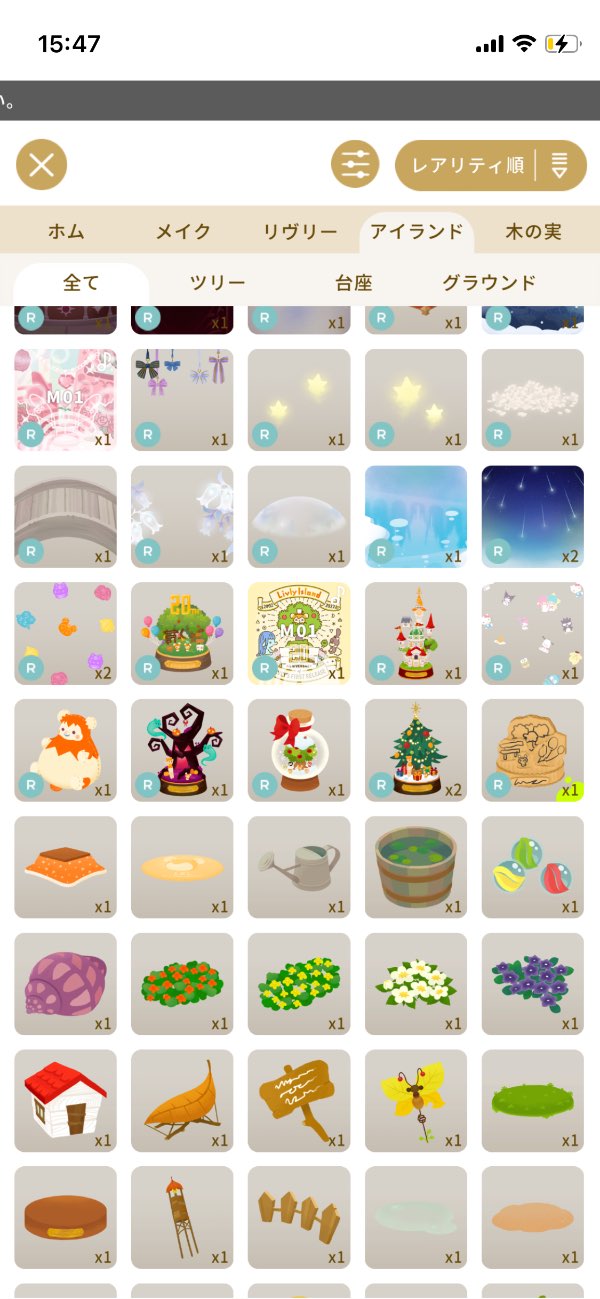Select the ツリー sub-tab

point(217,283)
